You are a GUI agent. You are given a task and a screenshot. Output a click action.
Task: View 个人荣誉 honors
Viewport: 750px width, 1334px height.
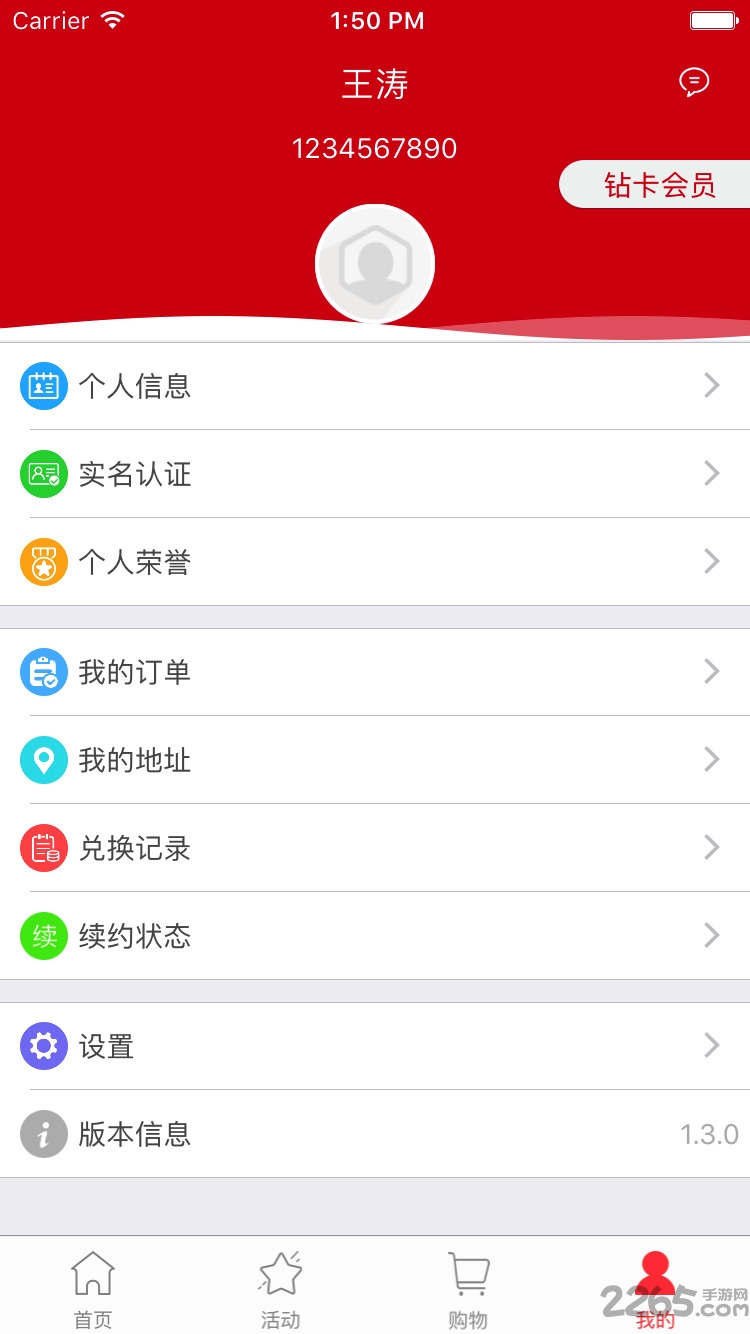click(375, 562)
